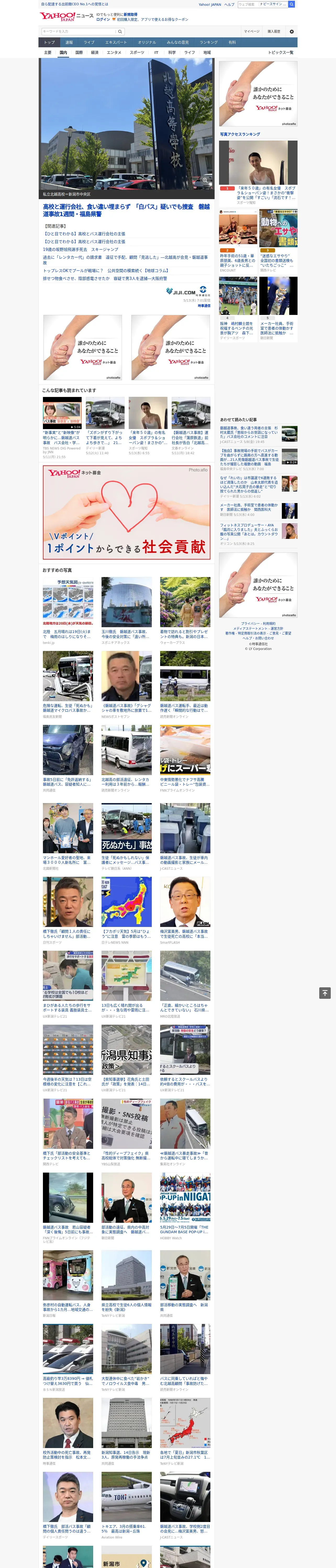Viewport: 336px width, 1568px height.
Task: Open the Yahoo ネット募金 heart banner
Action: (126, 511)
